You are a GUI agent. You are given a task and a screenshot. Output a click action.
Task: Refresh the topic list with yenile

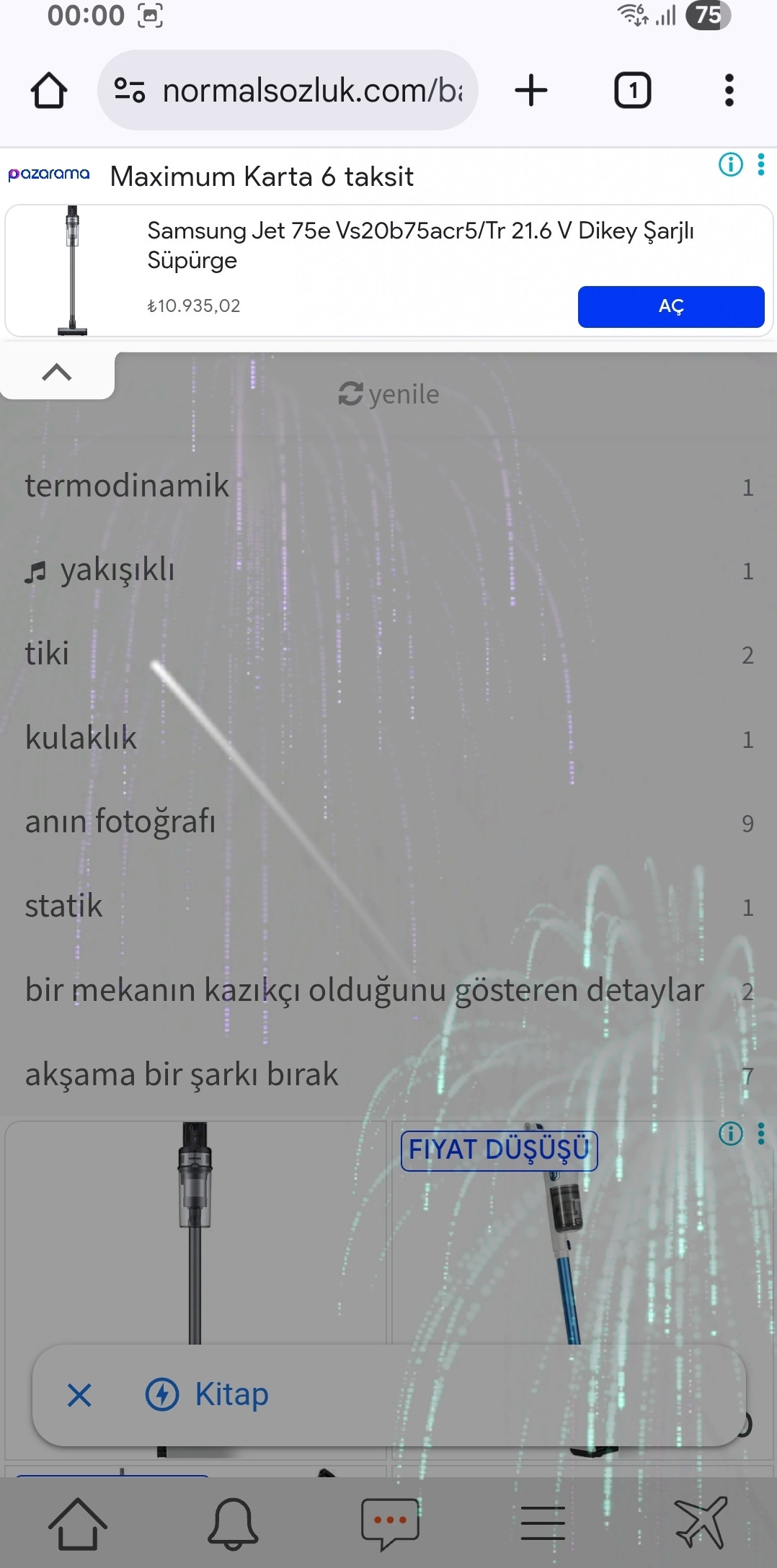pos(389,394)
